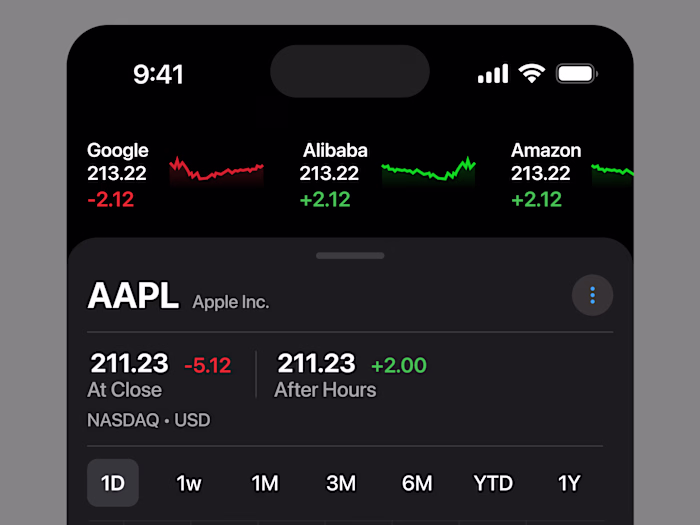Select the YTD range
The height and width of the screenshot is (525, 700).
[493, 484]
